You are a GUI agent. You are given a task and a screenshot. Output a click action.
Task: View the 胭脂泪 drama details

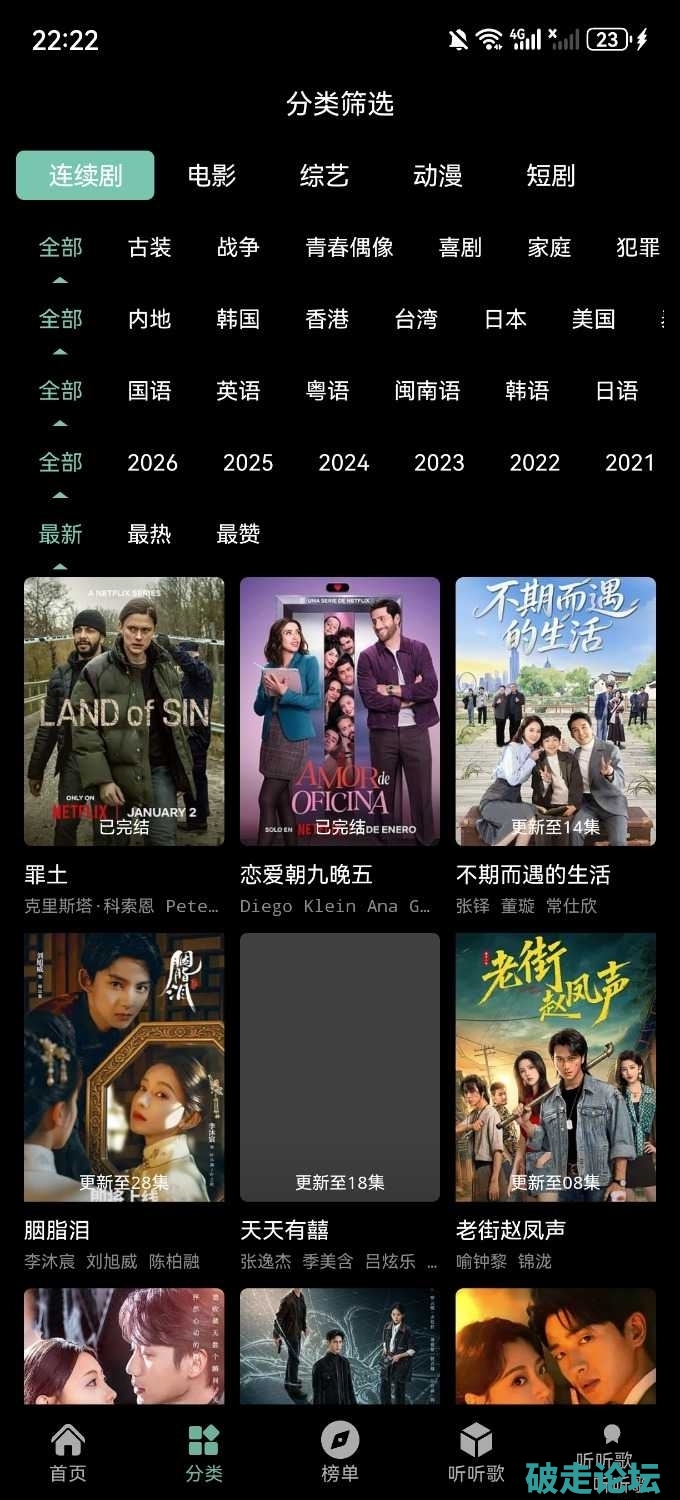point(124,1067)
